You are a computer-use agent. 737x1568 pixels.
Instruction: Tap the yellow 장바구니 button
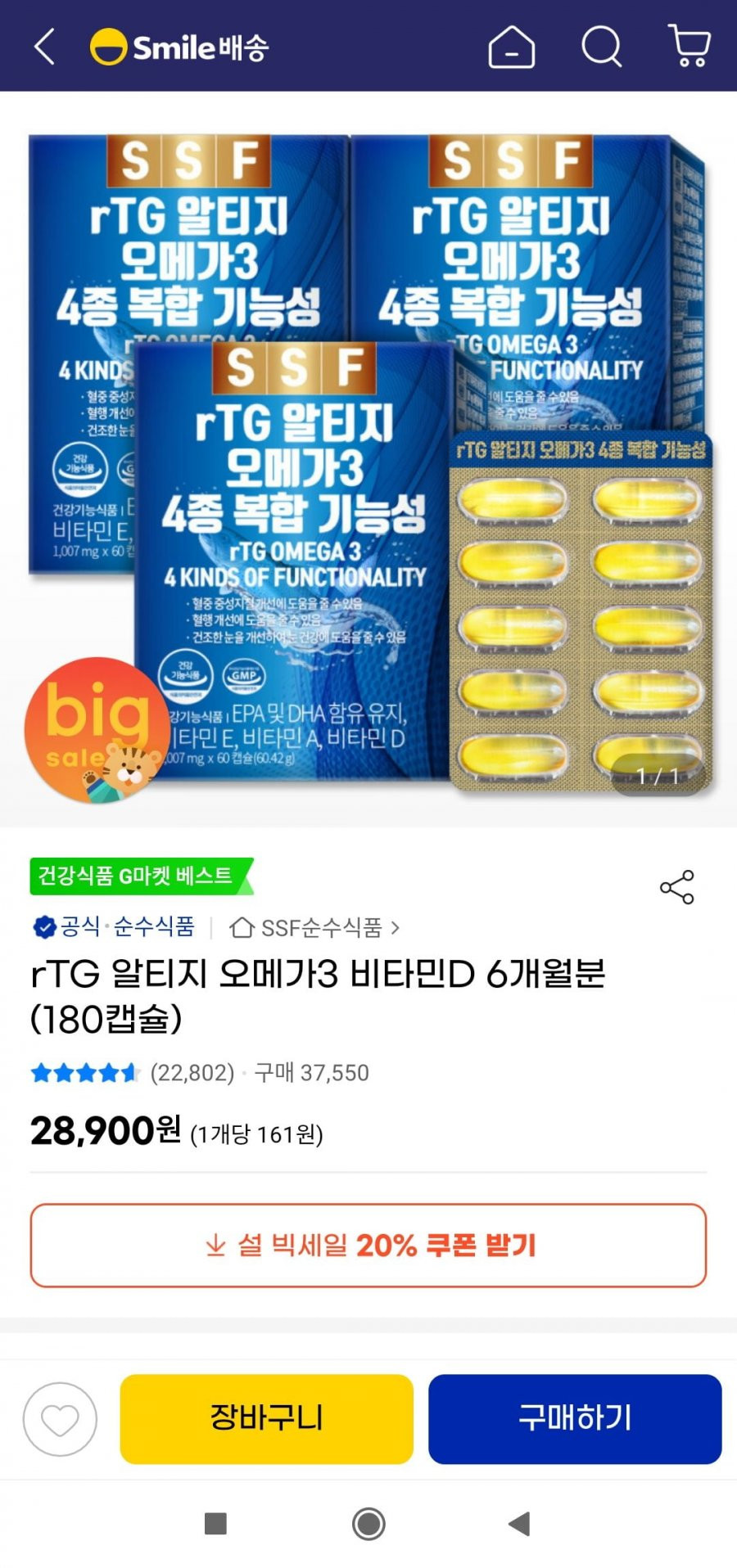266,1419
